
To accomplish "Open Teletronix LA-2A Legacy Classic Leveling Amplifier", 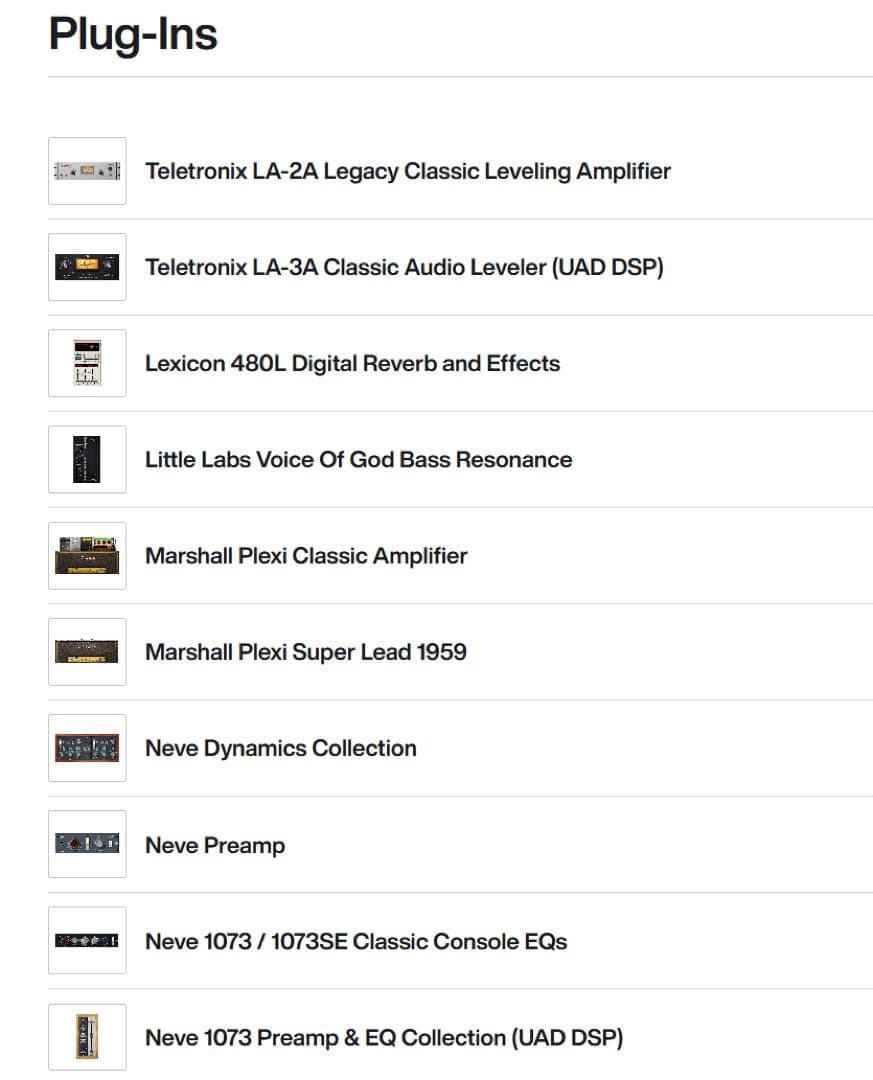I will [407, 171].
